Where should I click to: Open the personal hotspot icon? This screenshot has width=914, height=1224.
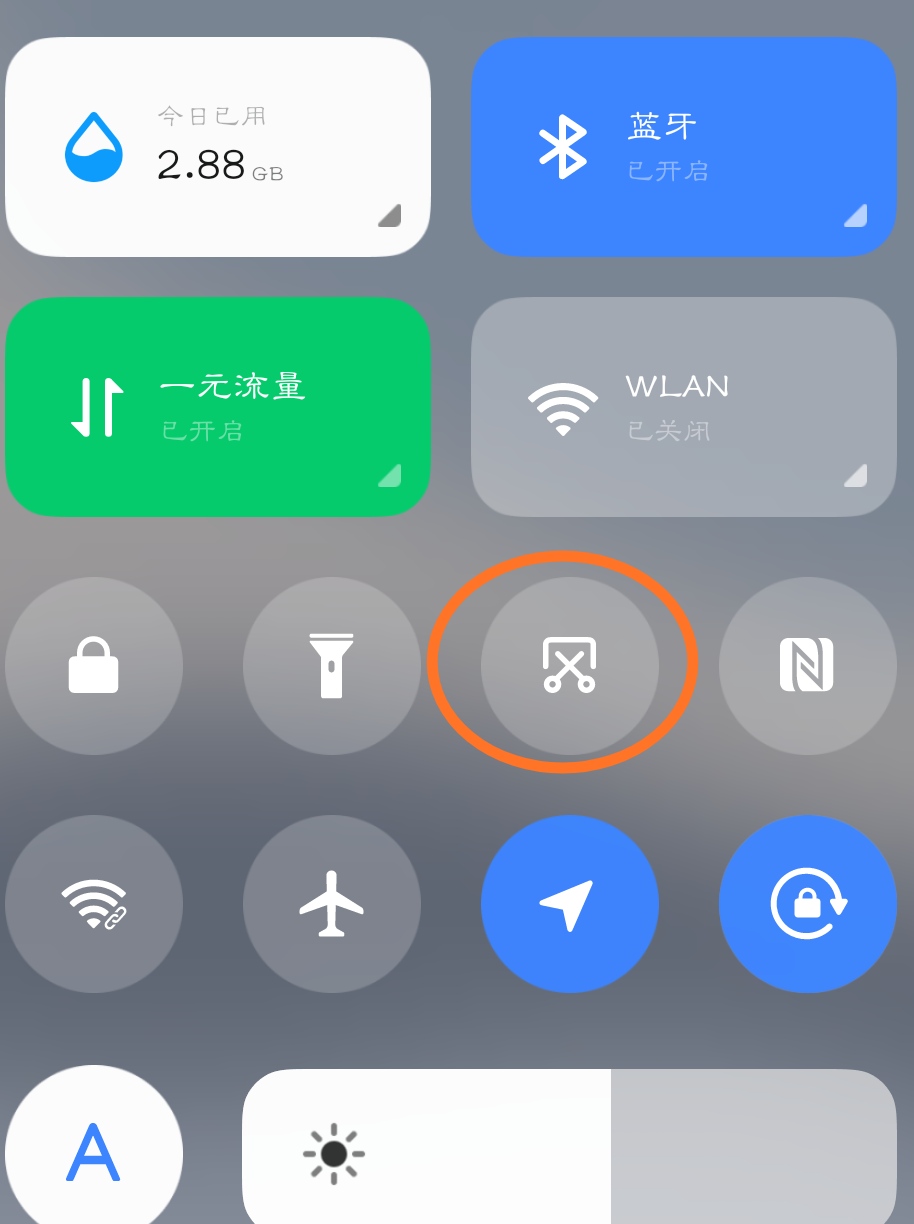(x=94, y=904)
